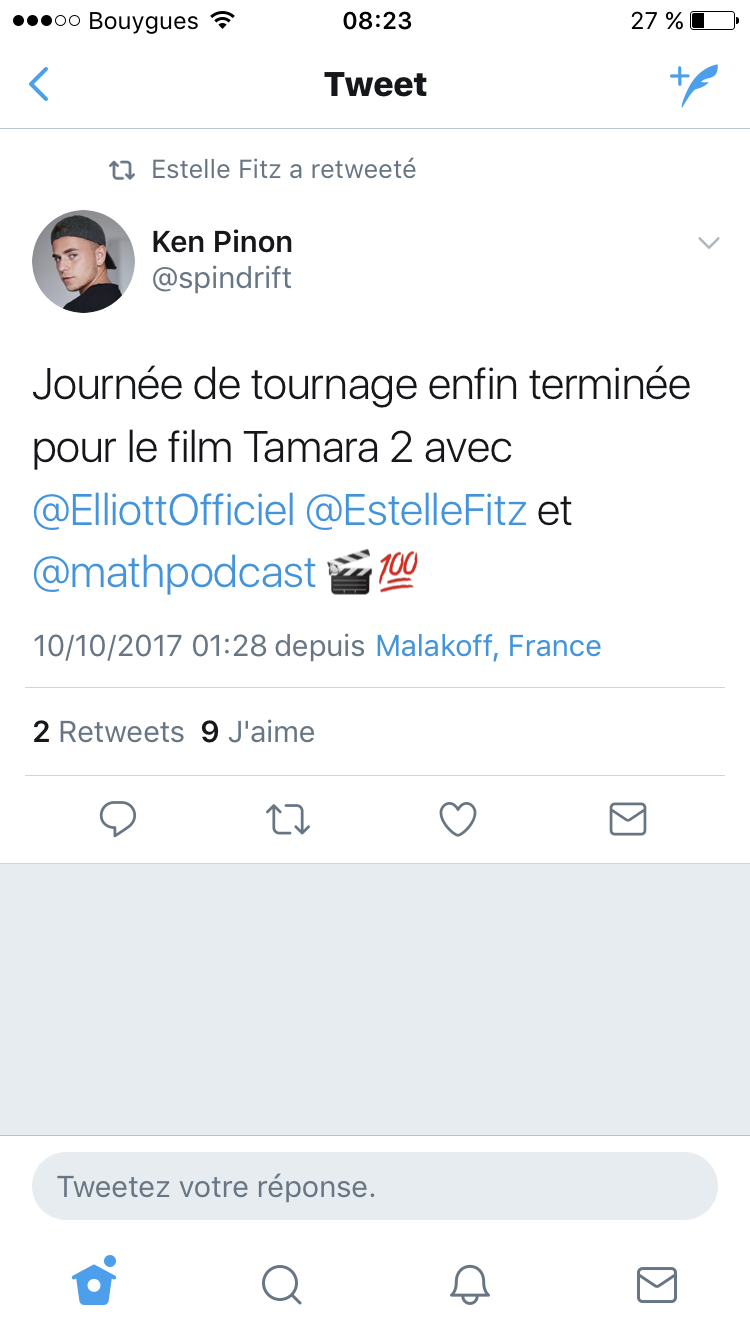Switch to the Search tab
This screenshot has height=1334, width=750.
pos(281,1284)
